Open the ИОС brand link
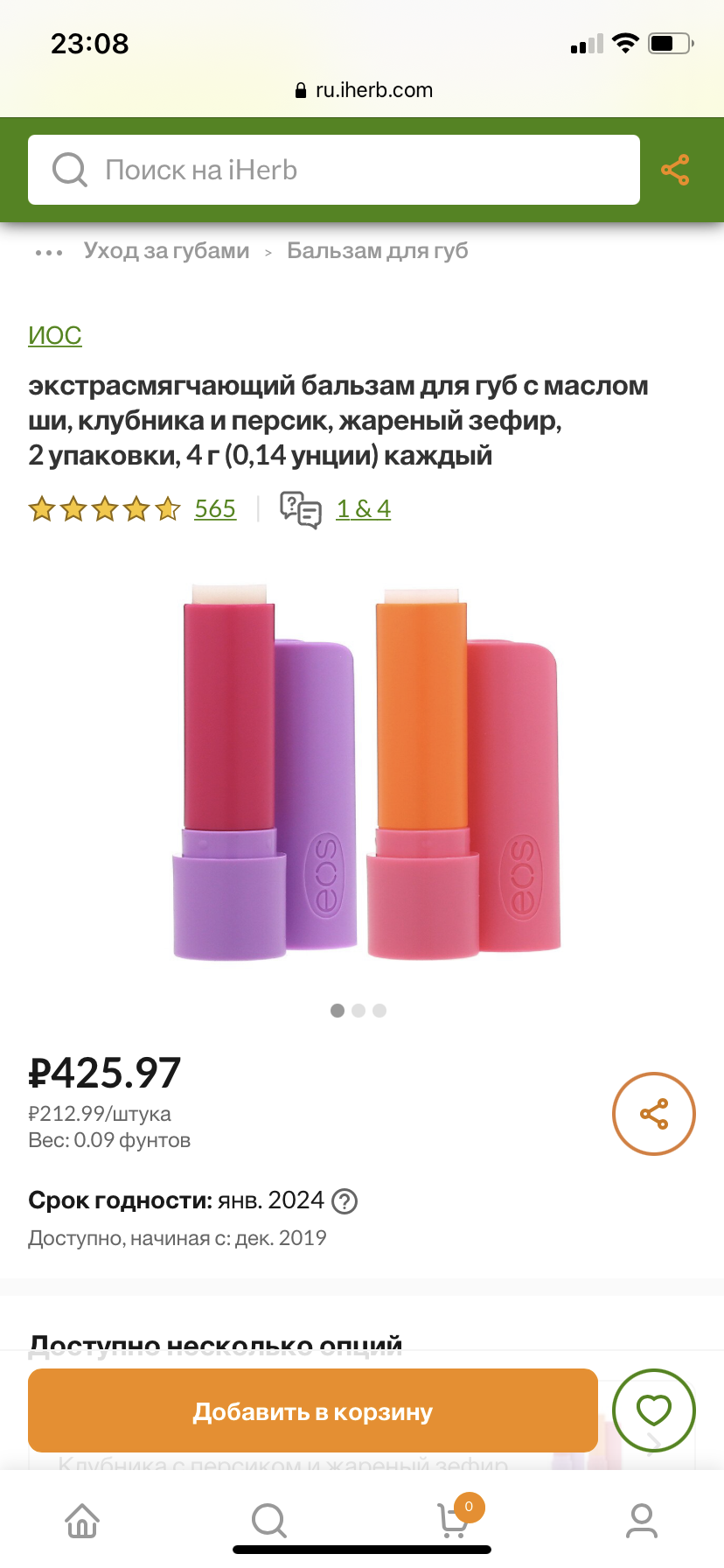Viewport: 724px width, 1568px height. tap(55, 335)
